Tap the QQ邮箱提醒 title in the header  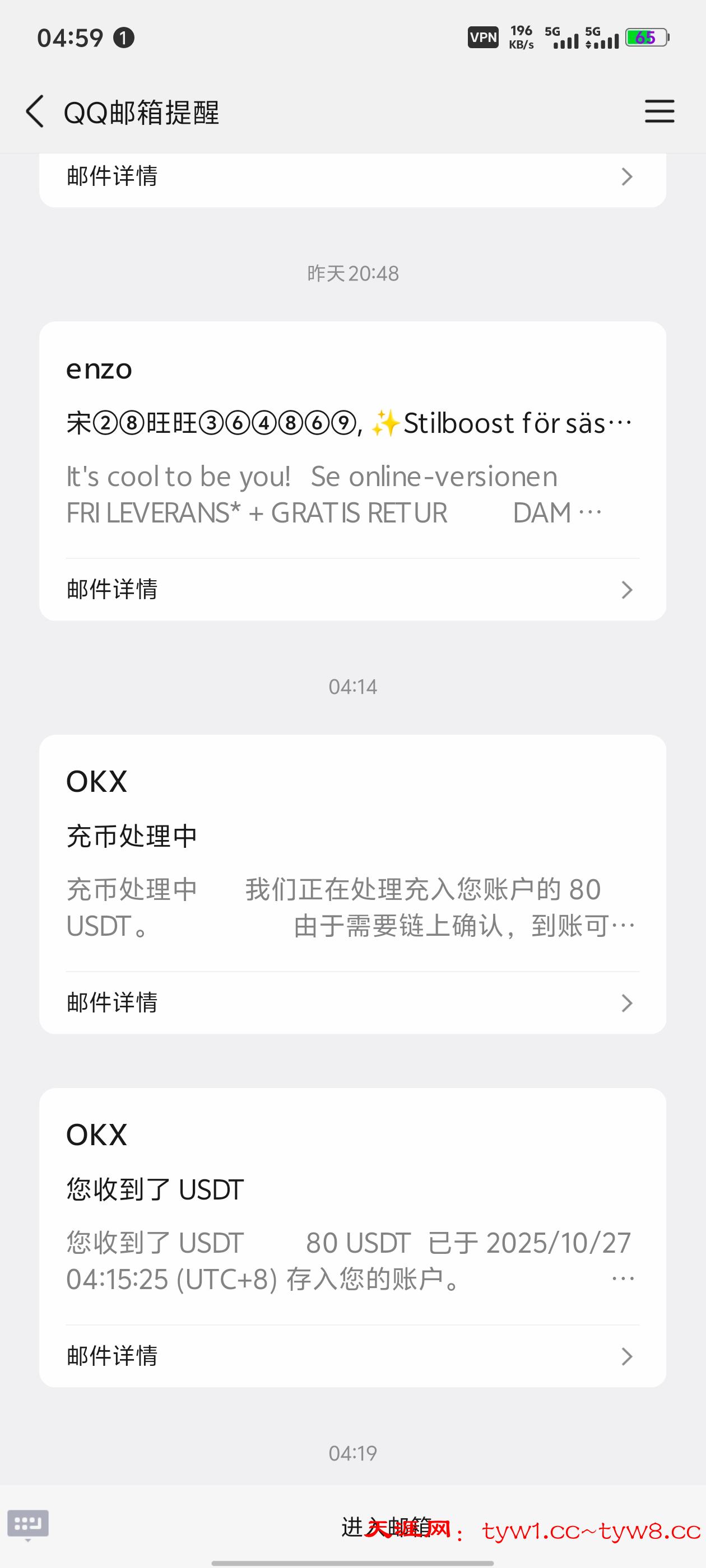(142, 112)
